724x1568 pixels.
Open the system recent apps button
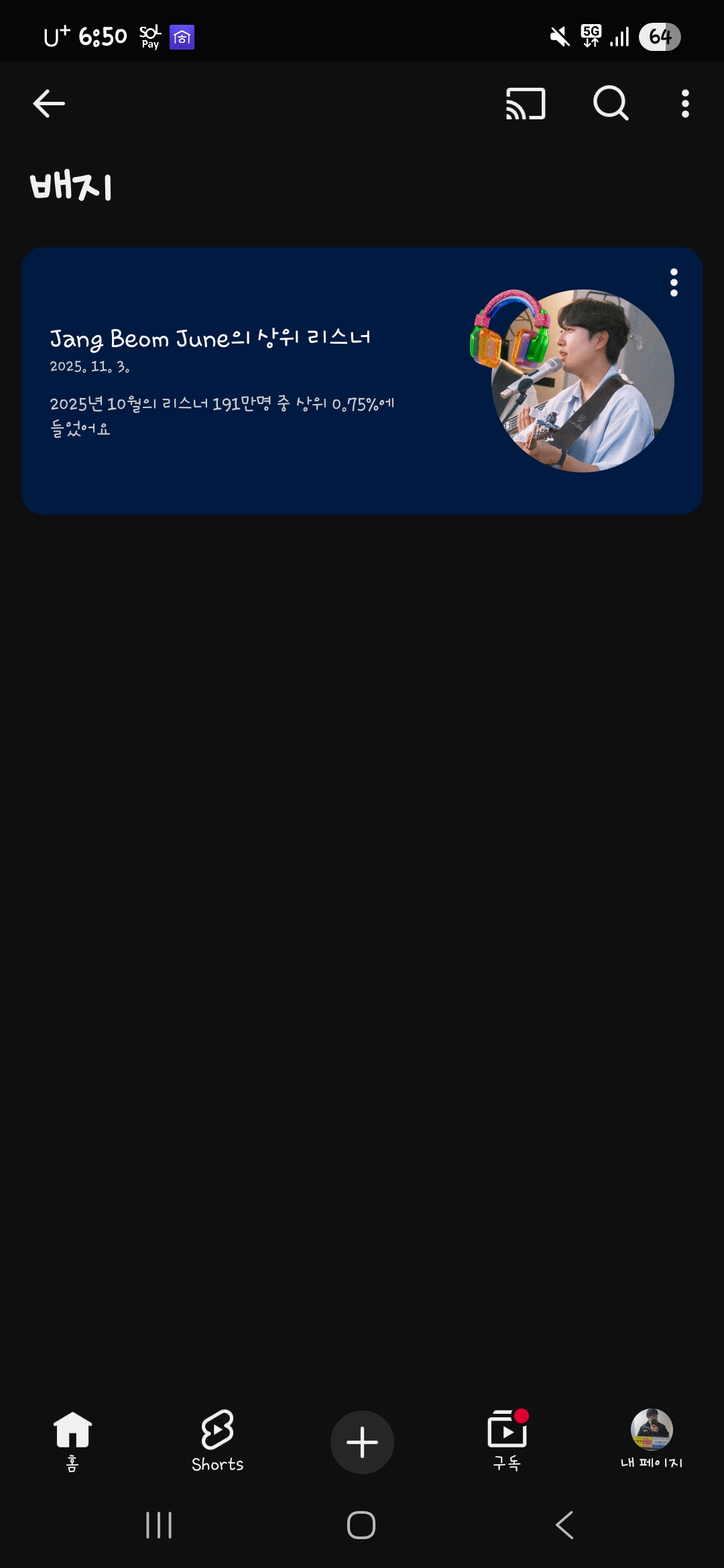coord(159,1525)
